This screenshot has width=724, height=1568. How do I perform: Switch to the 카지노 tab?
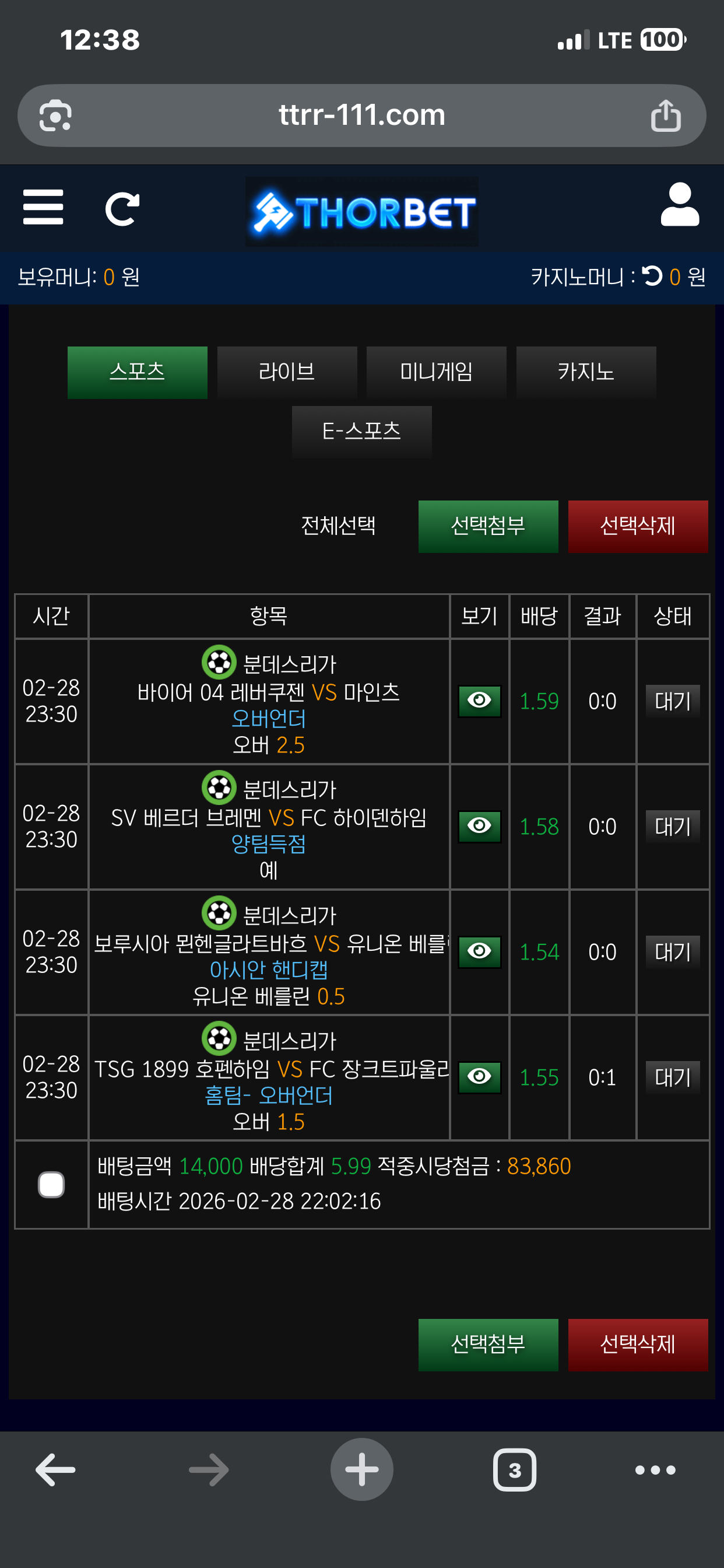coord(586,372)
